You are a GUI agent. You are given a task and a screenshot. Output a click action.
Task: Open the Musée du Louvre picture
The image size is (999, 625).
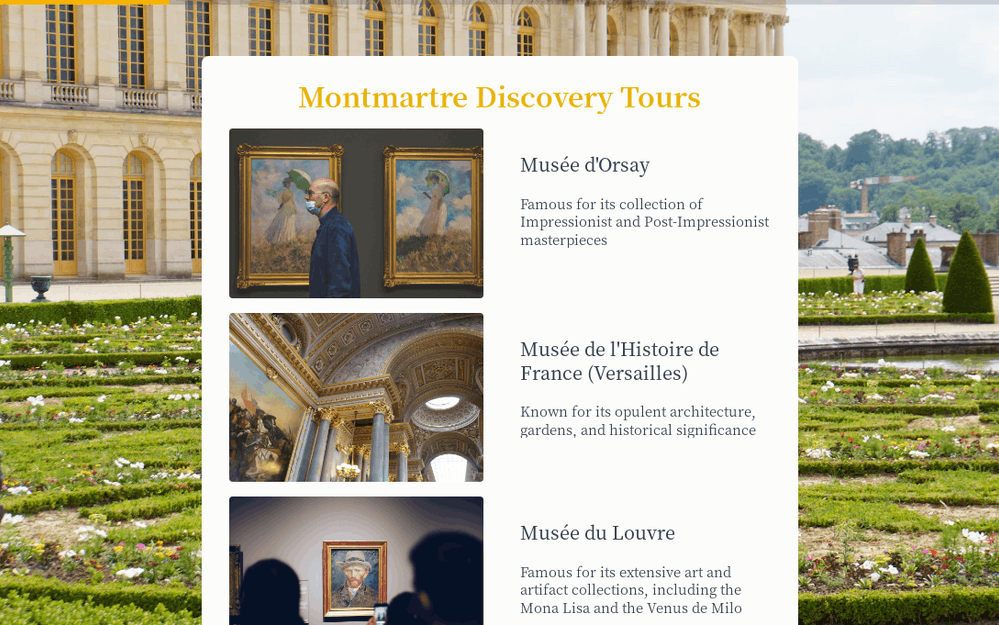[x=356, y=561]
